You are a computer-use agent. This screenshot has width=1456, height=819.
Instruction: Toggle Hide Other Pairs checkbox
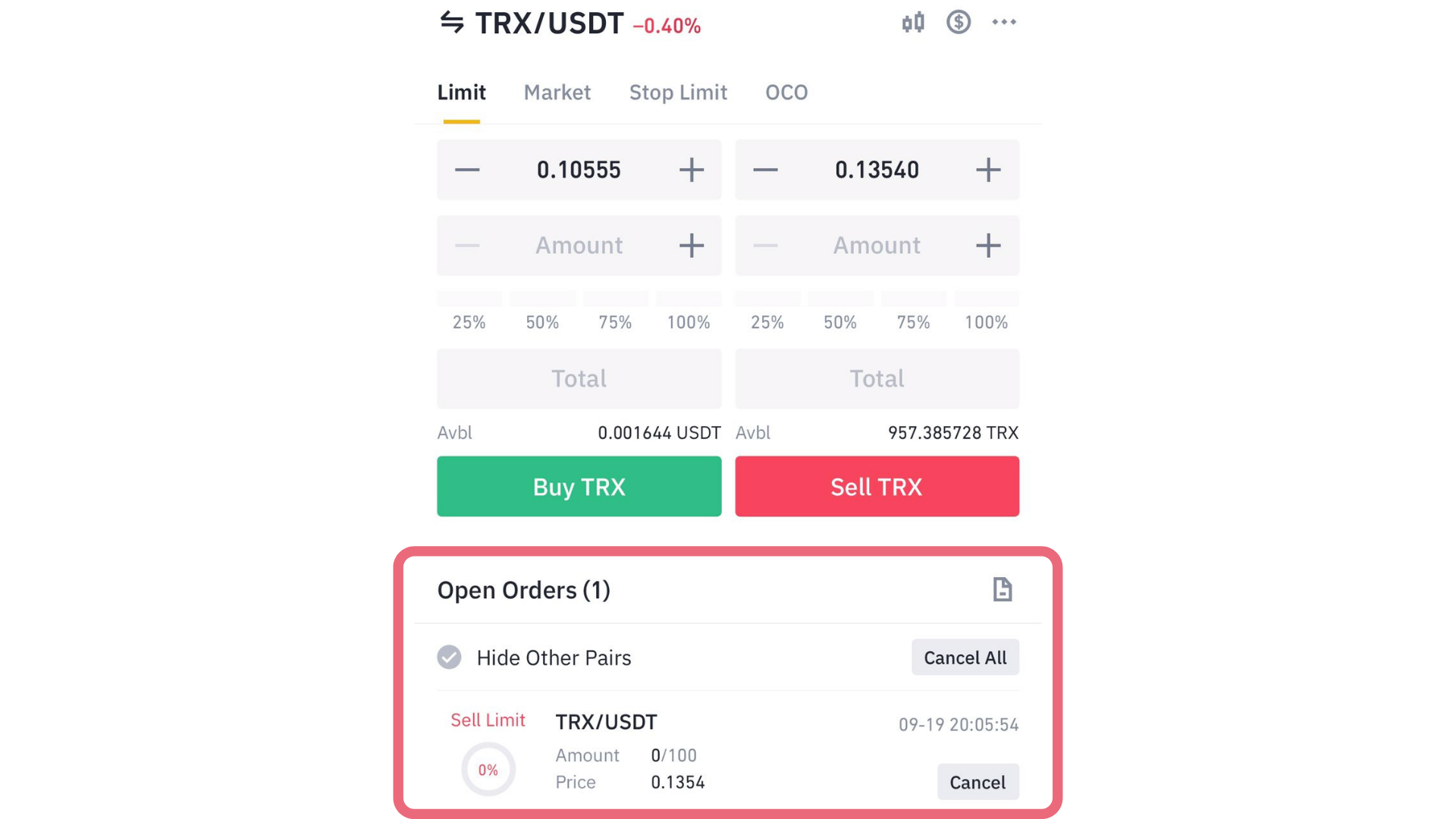pos(449,657)
